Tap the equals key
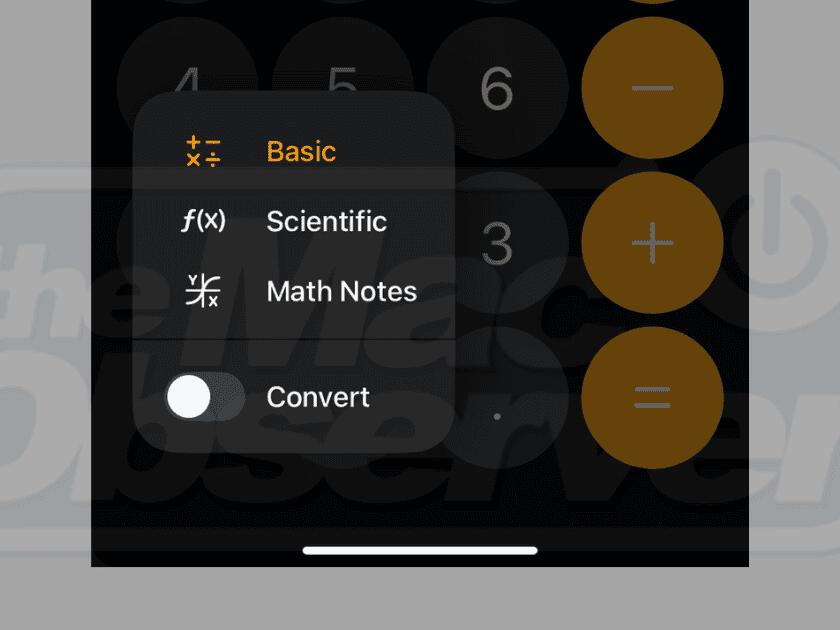Image resolution: width=840 pixels, height=630 pixels. point(652,398)
